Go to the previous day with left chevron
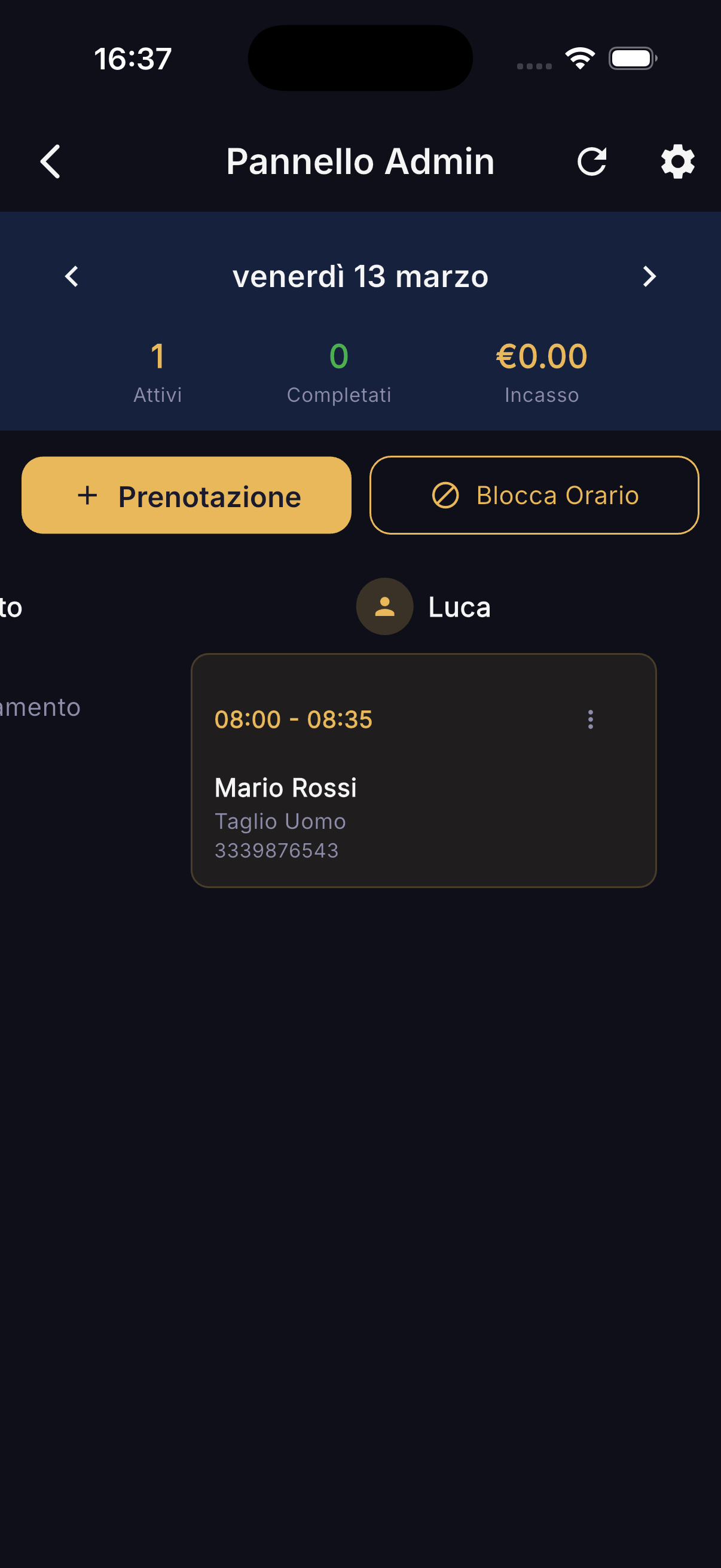 (x=71, y=277)
